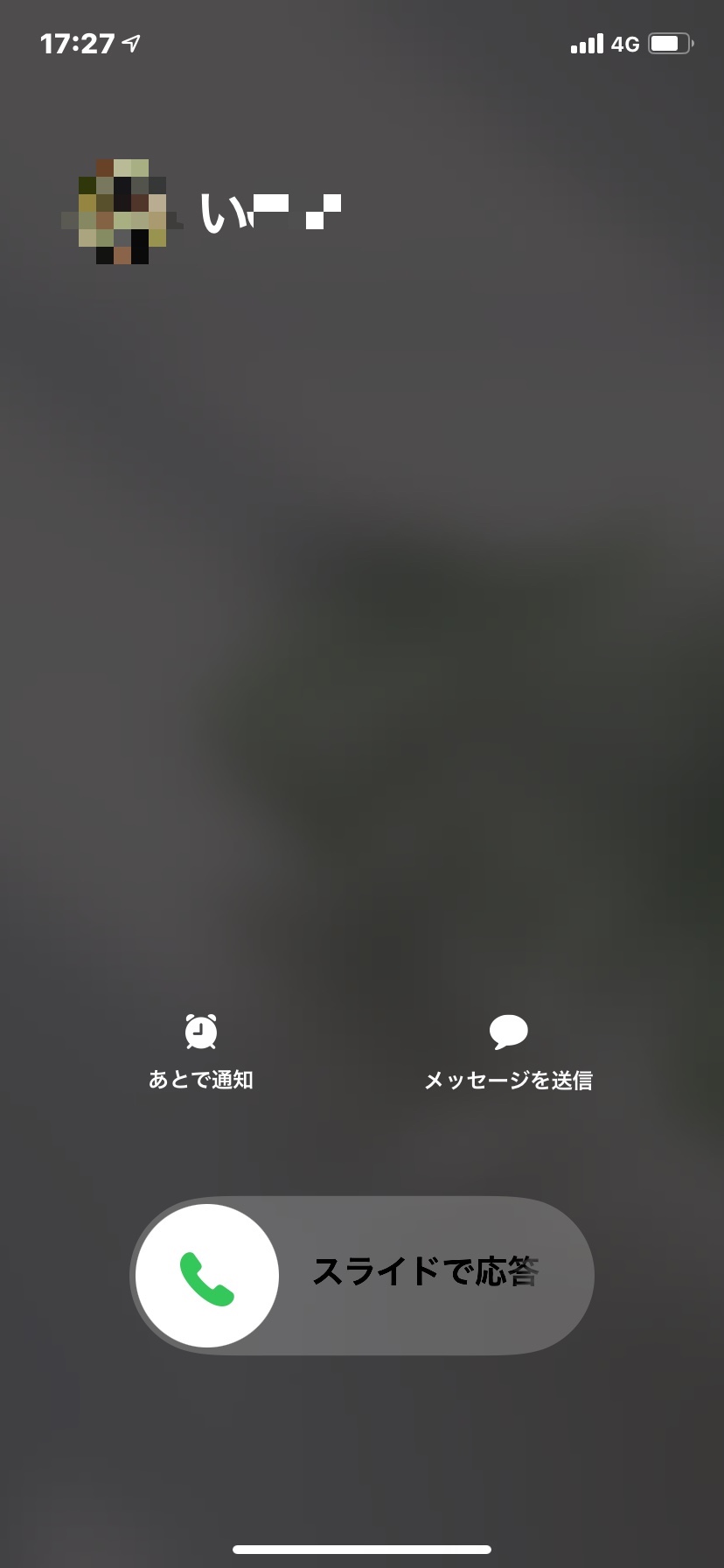724x1568 pixels.
Task: Tap the Send Message label text
Action: (x=508, y=1080)
